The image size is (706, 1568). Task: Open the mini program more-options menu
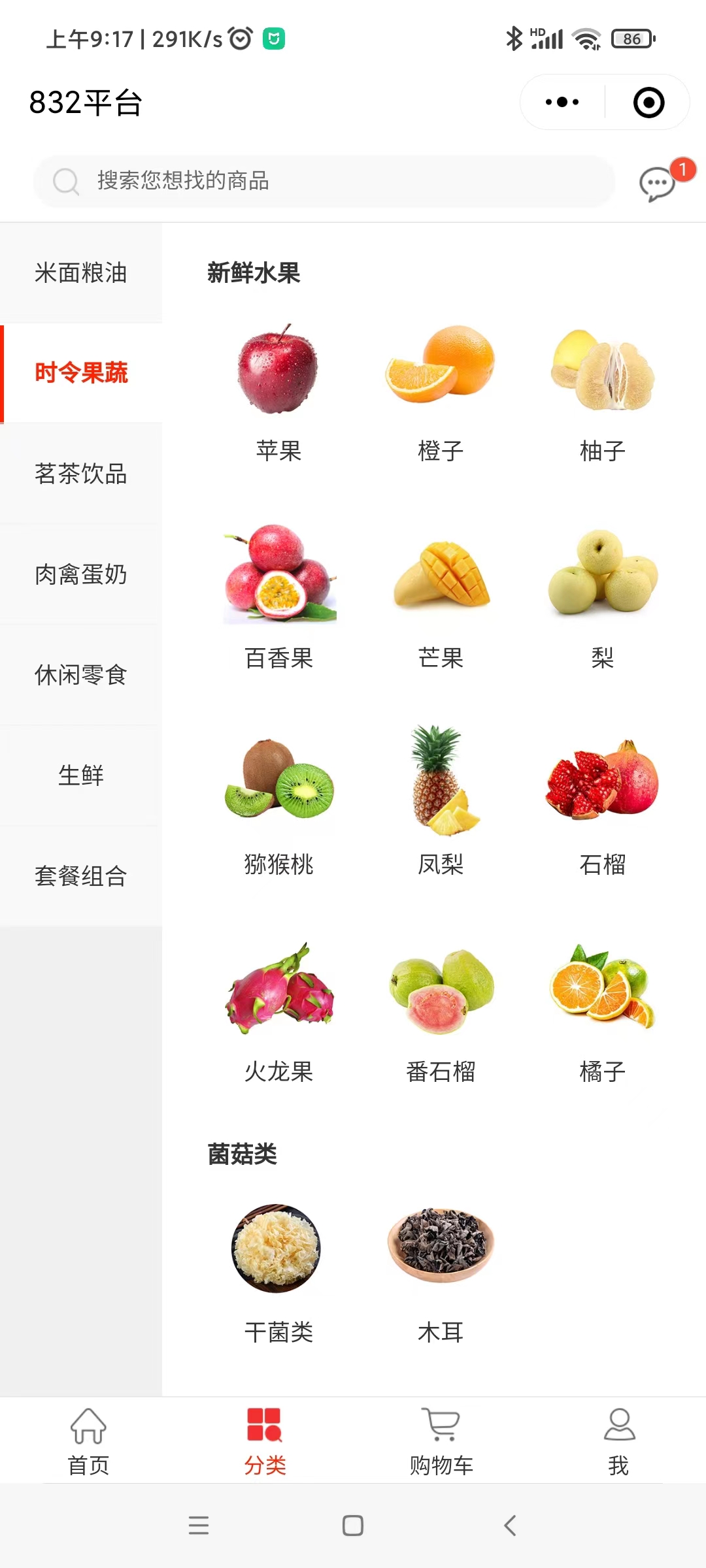(562, 102)
